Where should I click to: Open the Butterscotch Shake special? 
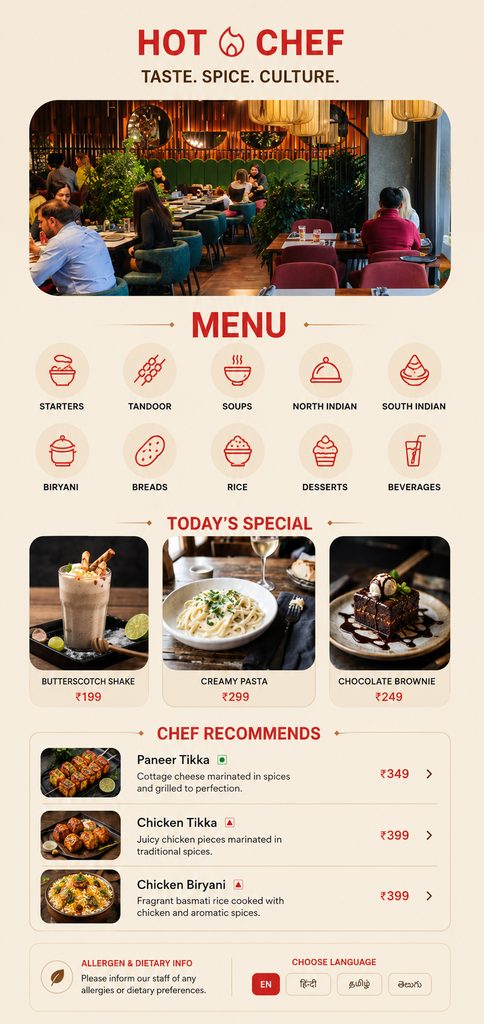click(x=89, y=621)
